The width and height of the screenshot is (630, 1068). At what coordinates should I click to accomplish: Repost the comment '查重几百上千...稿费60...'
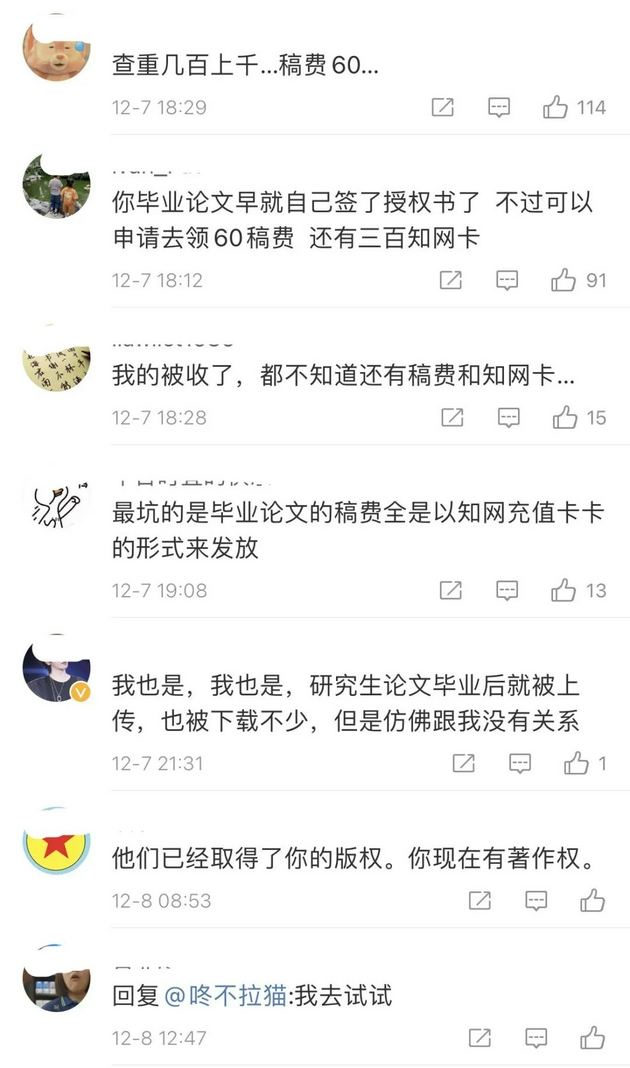[x=442, y=107]
